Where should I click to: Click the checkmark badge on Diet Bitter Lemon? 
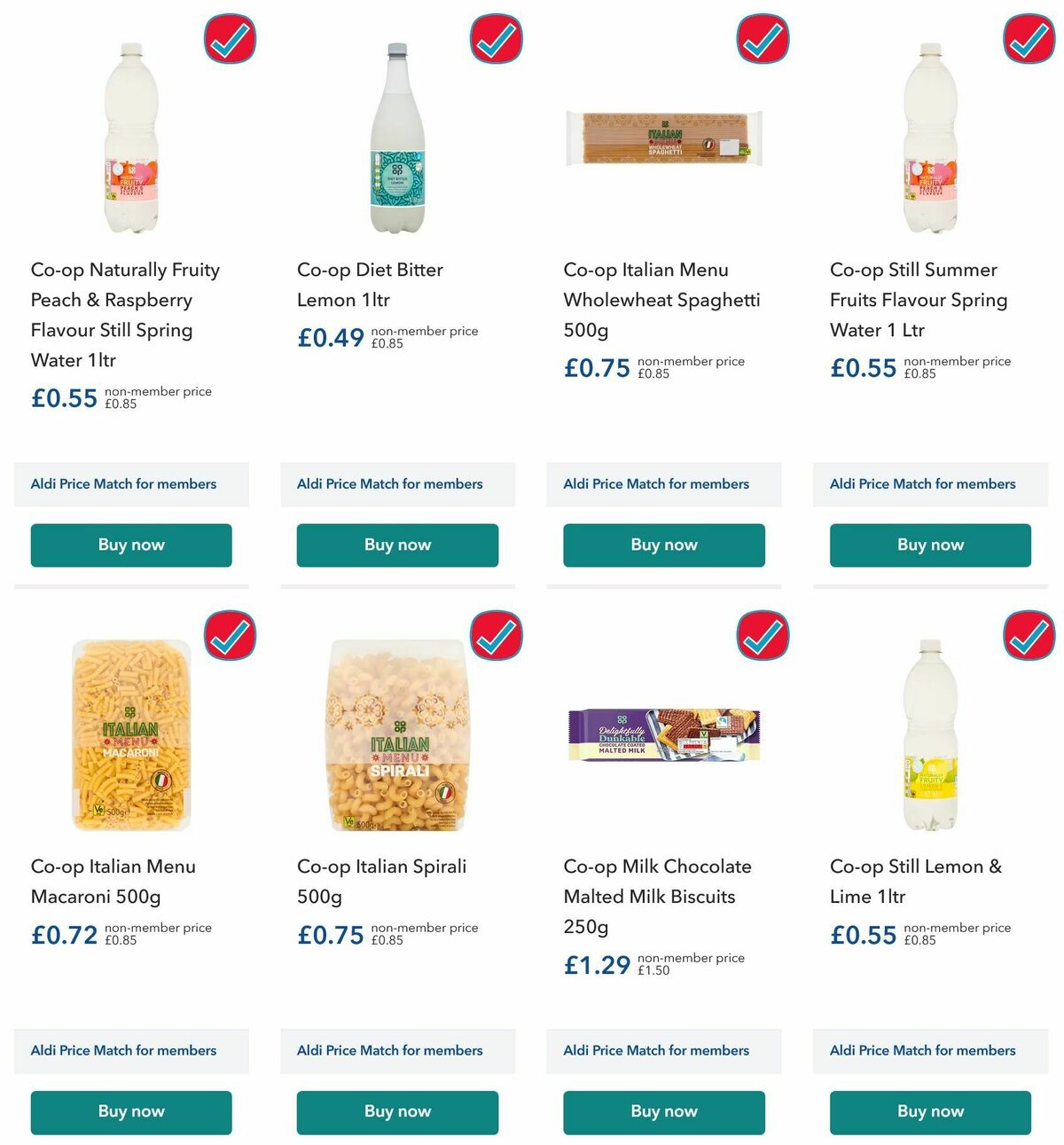click(496, 39)
